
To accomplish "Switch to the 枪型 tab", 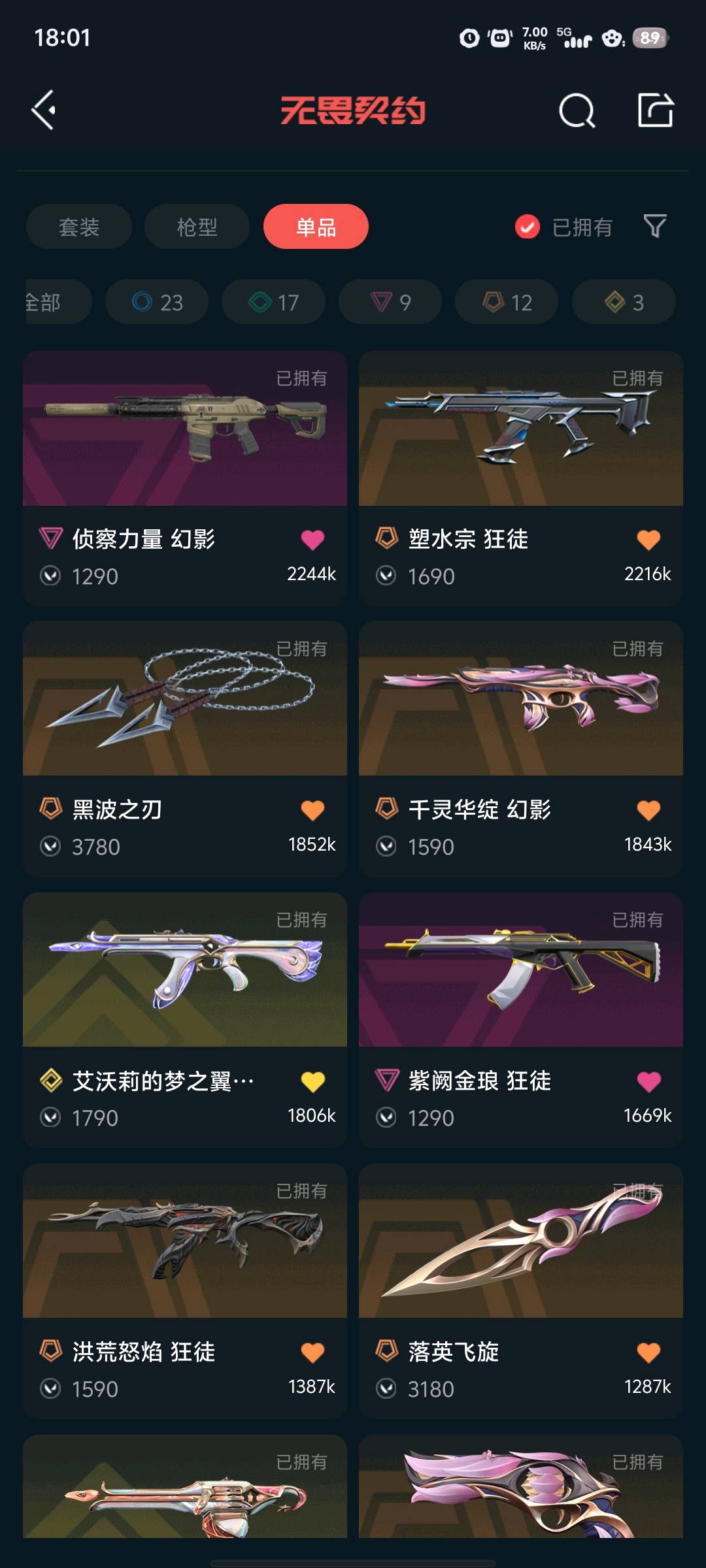I will [197, 227].
